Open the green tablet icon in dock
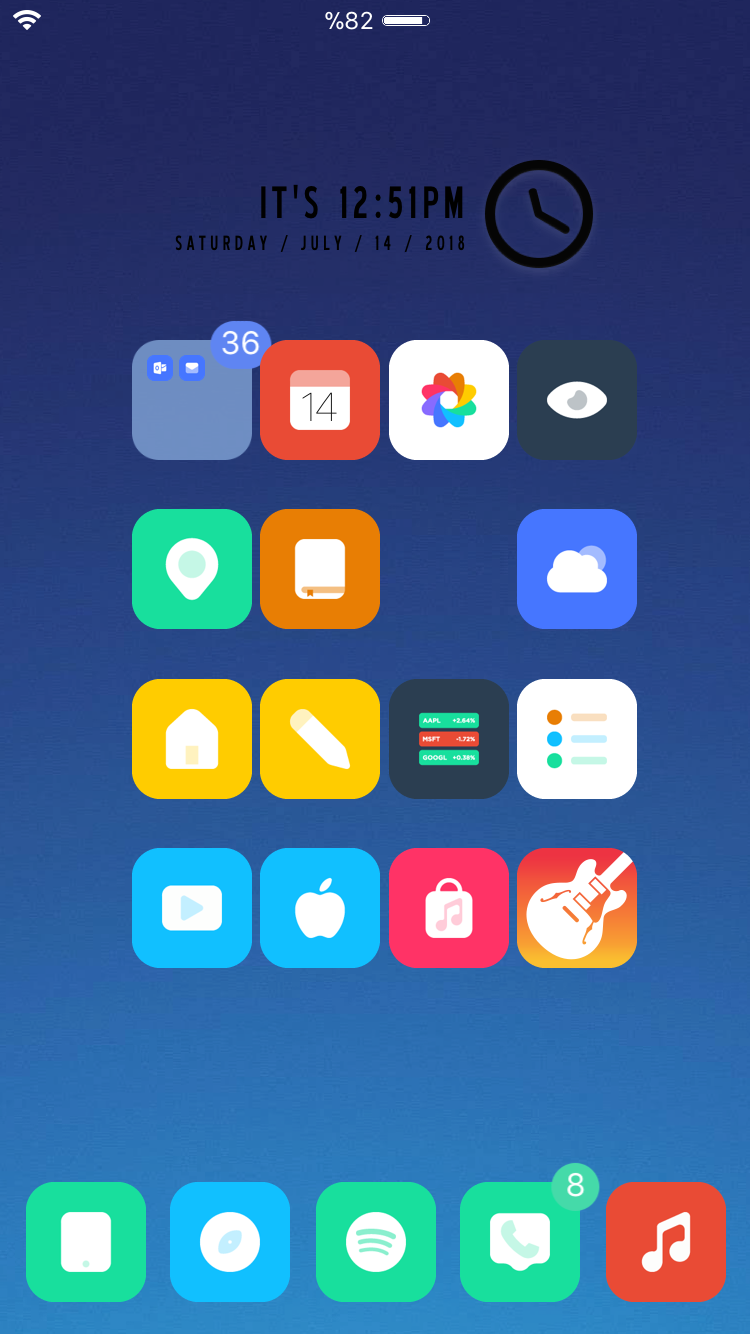 86,1242
